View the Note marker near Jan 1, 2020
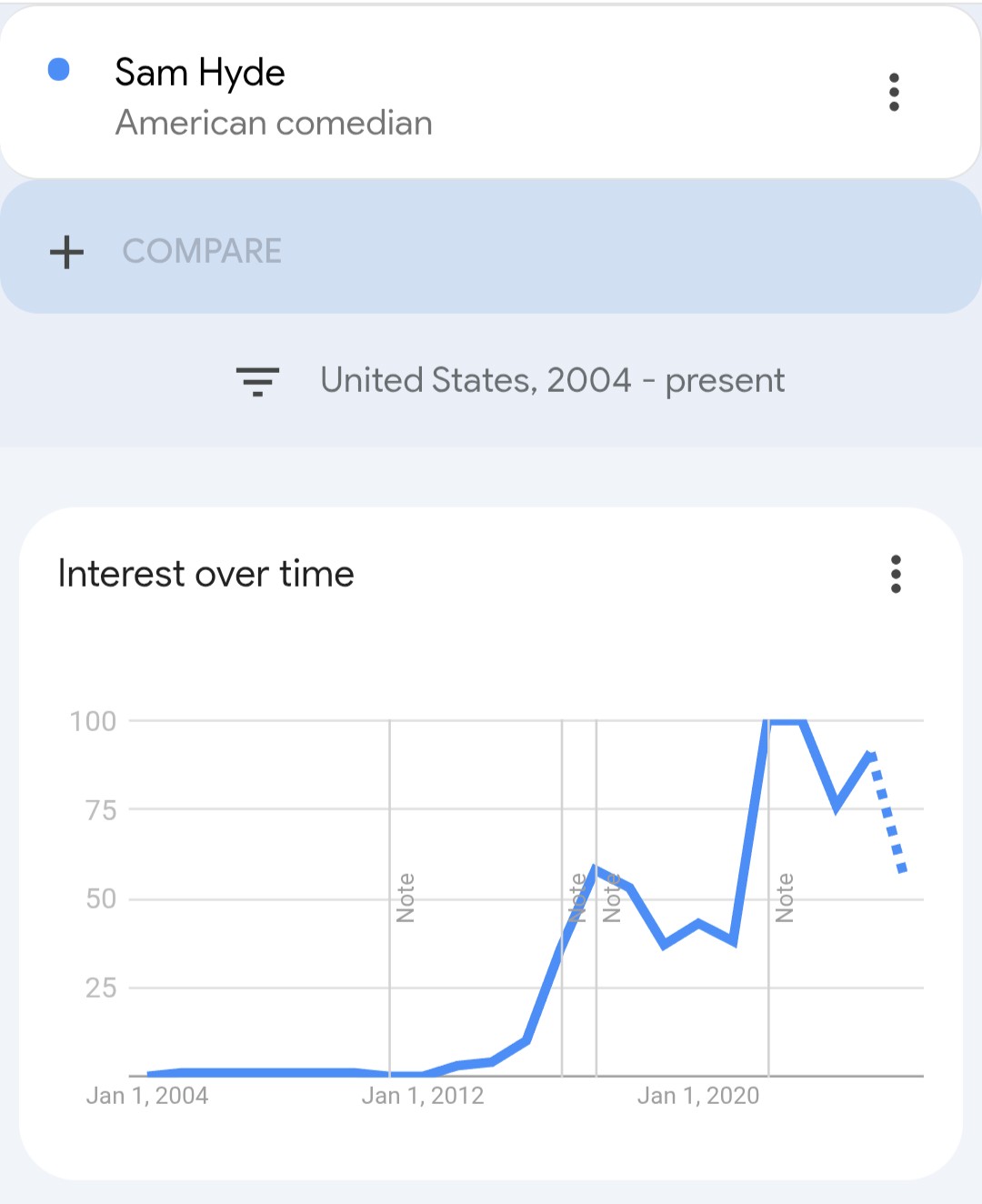This screenshot has width=982, height=1204. point(785,898)
